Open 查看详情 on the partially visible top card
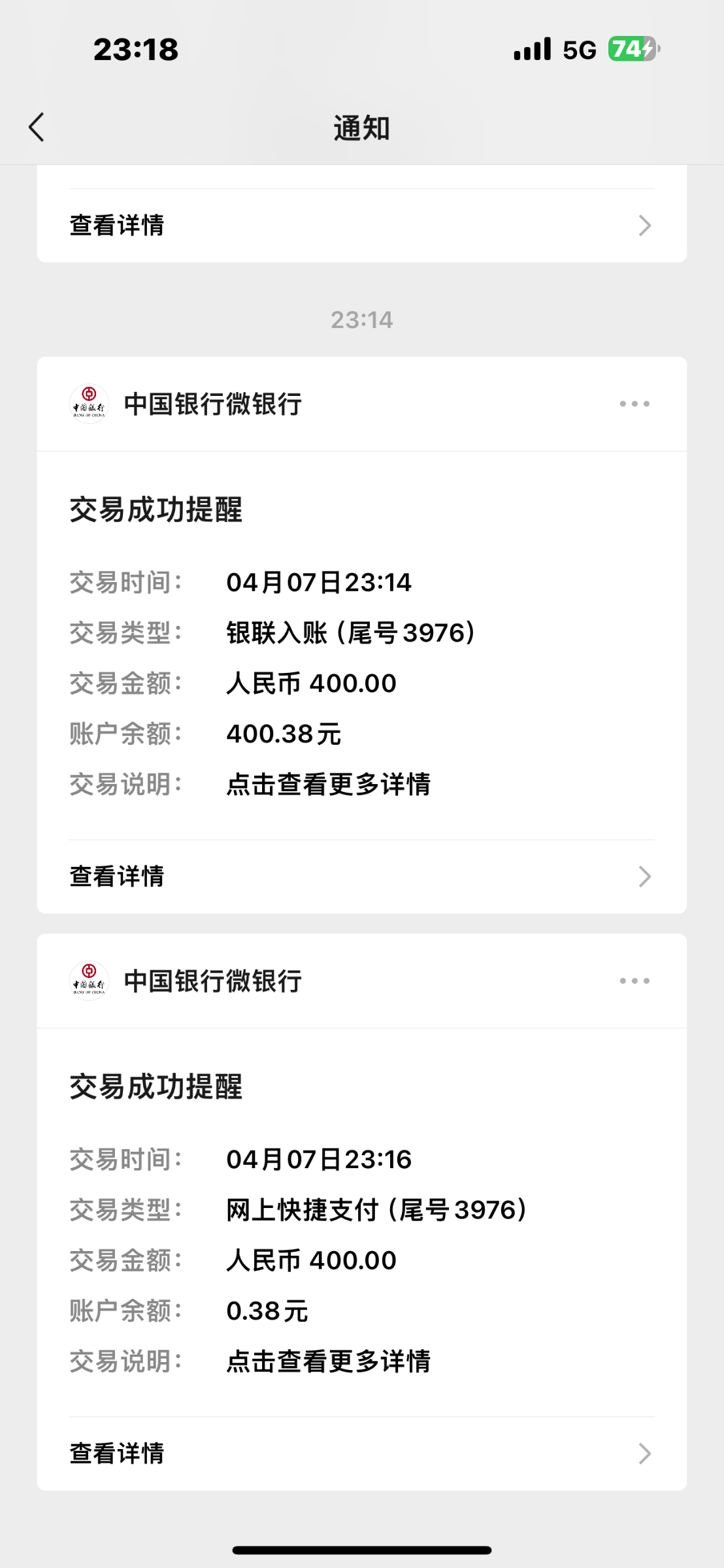 (x=361, y=225)
